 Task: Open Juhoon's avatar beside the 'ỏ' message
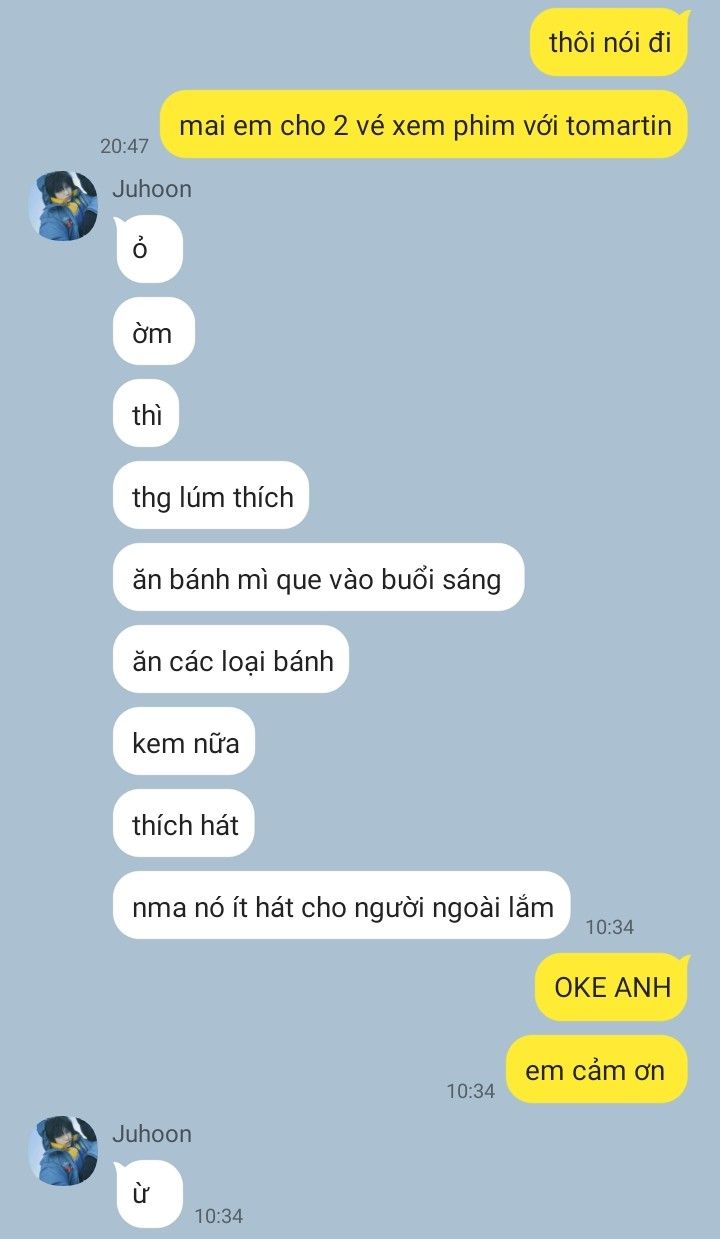pyautogui.click(x=67, y=206)
